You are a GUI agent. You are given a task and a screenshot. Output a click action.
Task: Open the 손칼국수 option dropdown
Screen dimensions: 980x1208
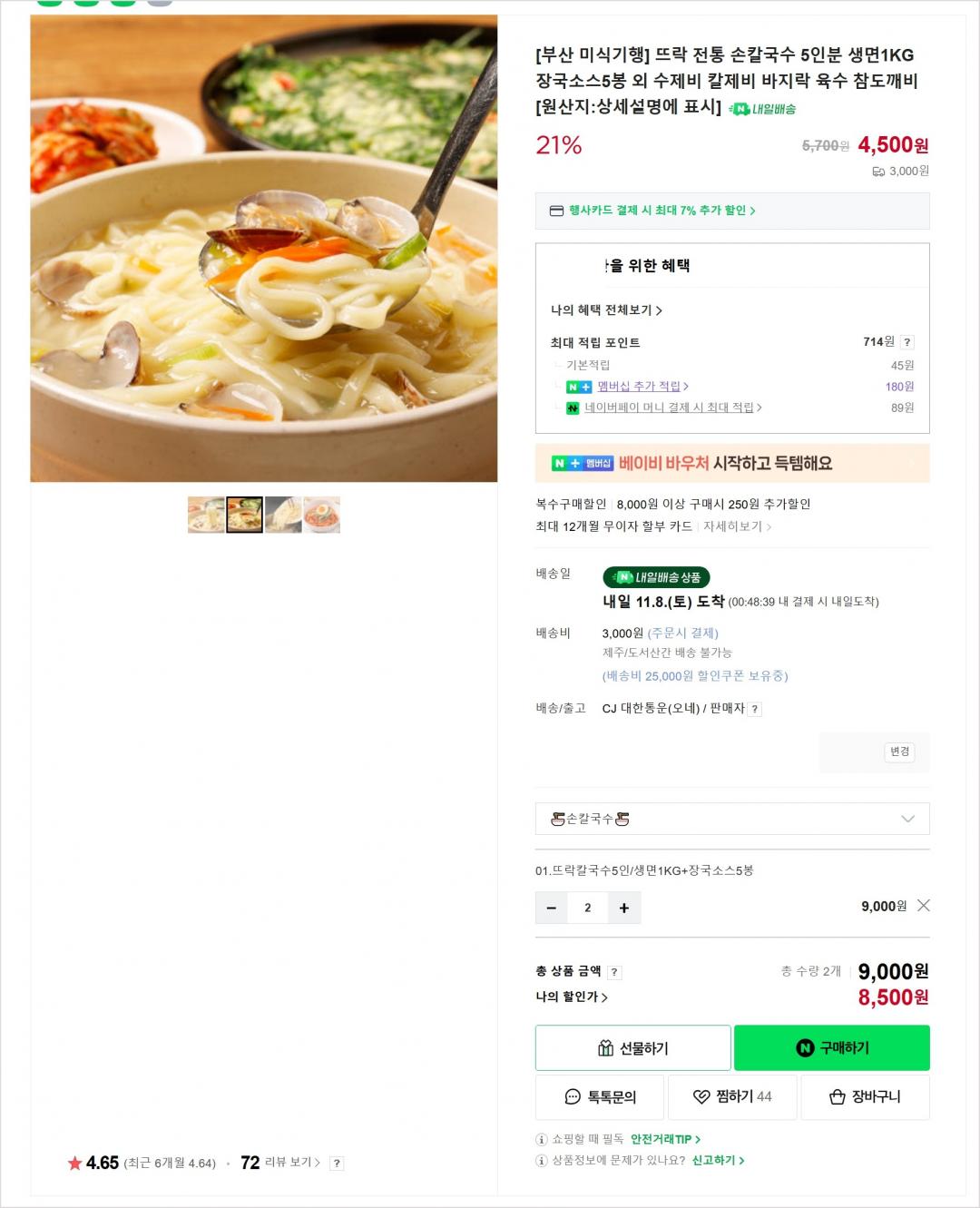pos(732,819)
